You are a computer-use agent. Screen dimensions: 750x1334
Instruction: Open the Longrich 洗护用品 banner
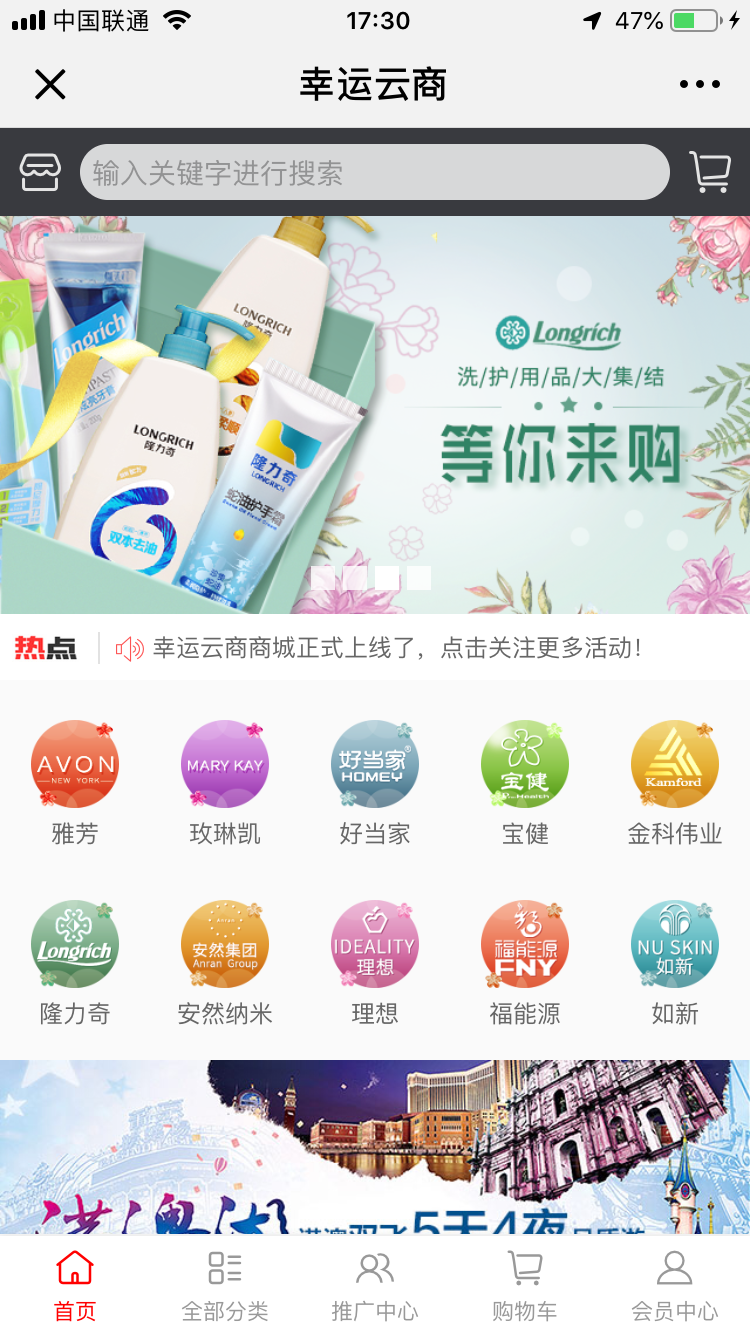click(x=374, y=414)
